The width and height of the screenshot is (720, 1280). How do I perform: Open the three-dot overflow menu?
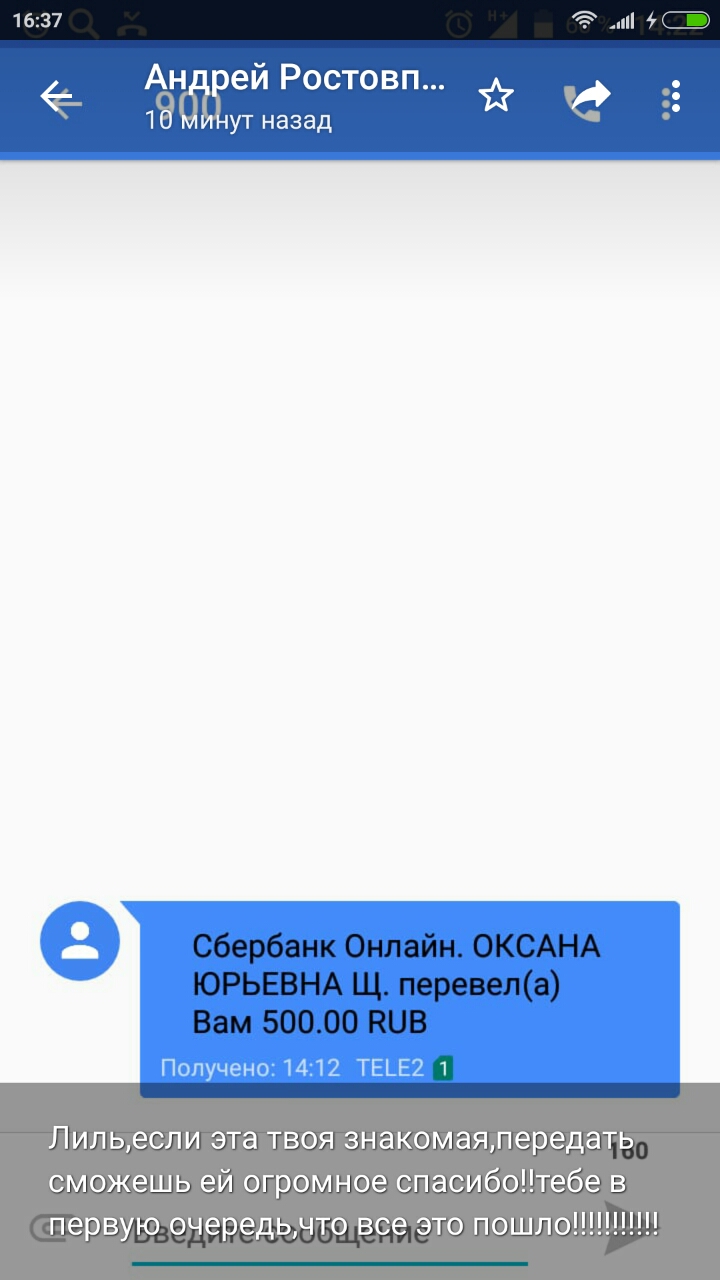672,97
